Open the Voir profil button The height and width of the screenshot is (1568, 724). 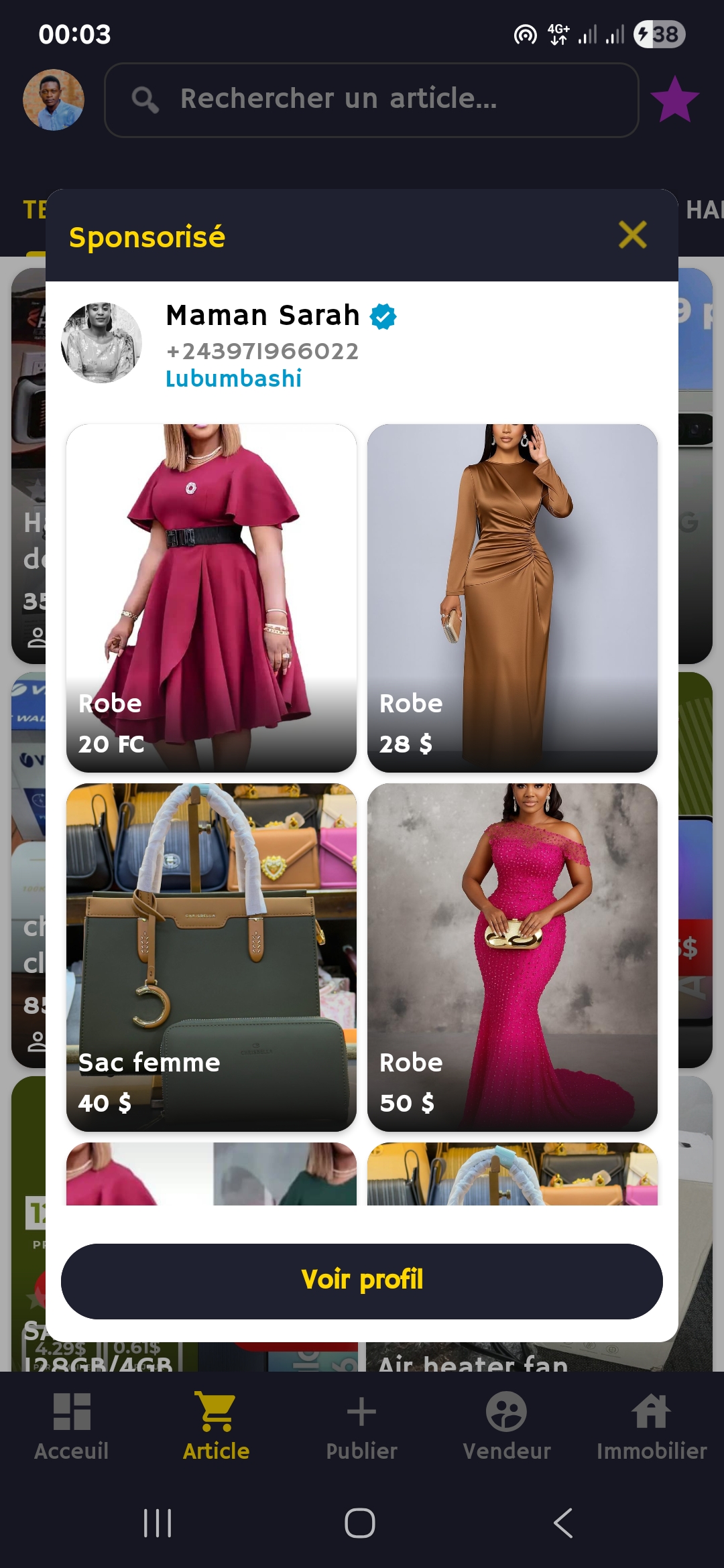point(362,1281)
